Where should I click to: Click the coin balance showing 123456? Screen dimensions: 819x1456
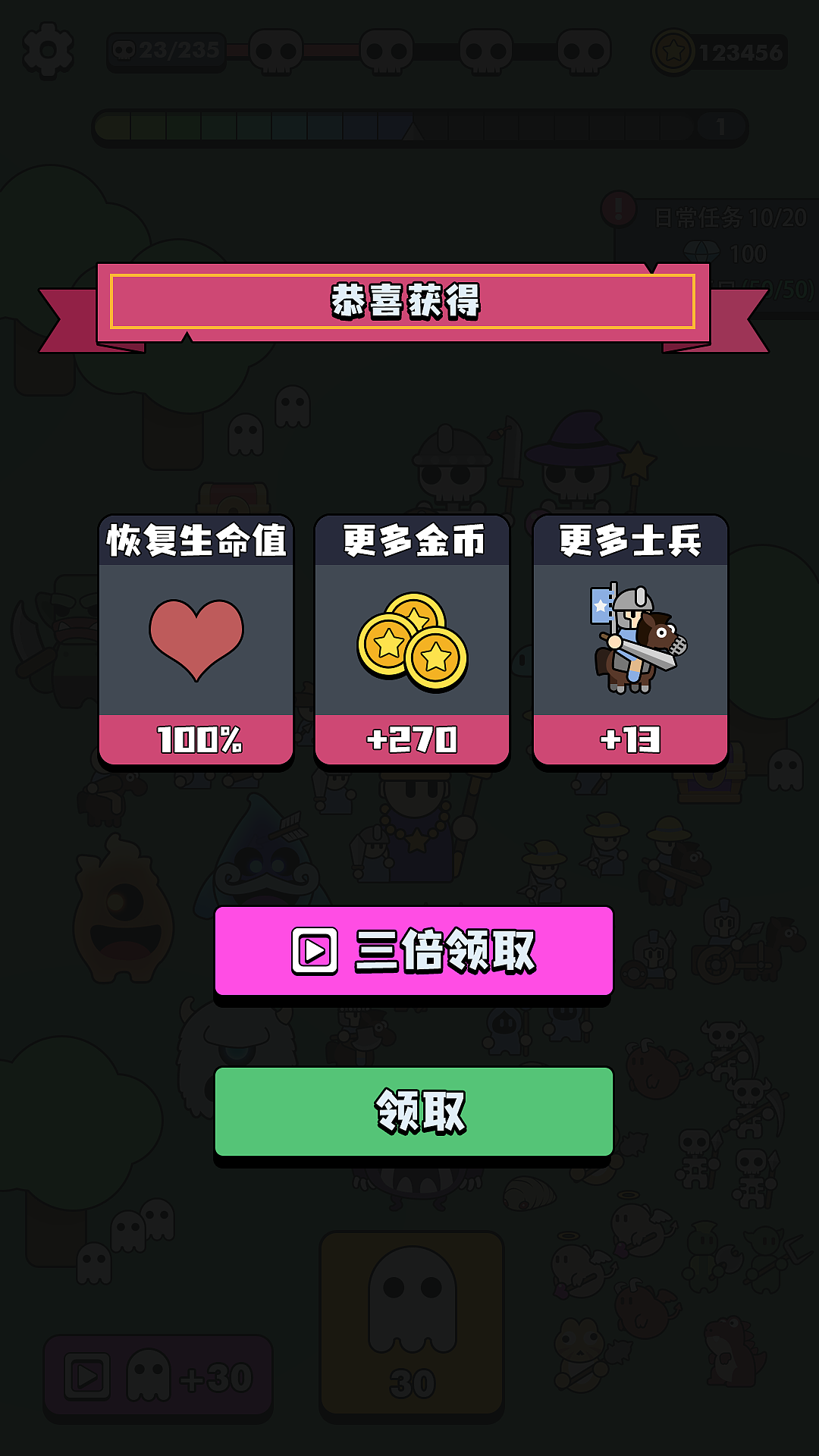tap(720, 52)
